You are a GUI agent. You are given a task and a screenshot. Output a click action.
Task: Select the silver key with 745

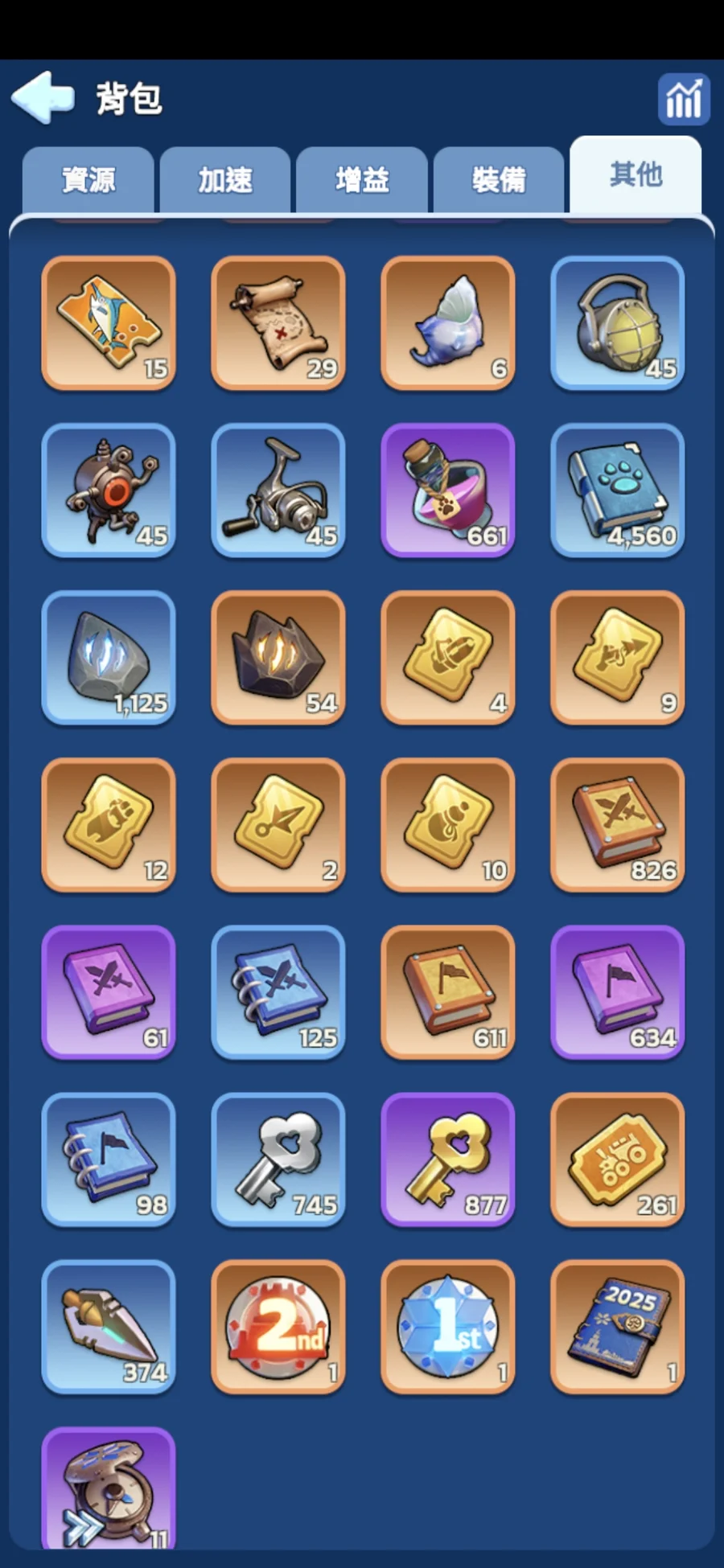pyautogui.click(x=278, y=1160)
